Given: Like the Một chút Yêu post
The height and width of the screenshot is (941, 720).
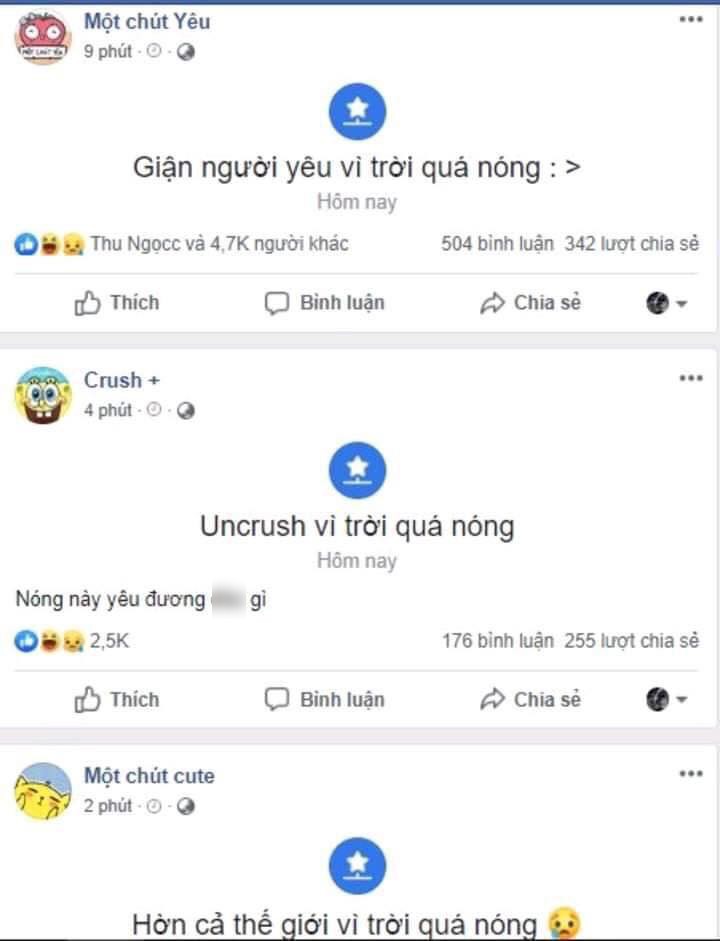Looking at the screenshot, I should [x=117, y=303].
